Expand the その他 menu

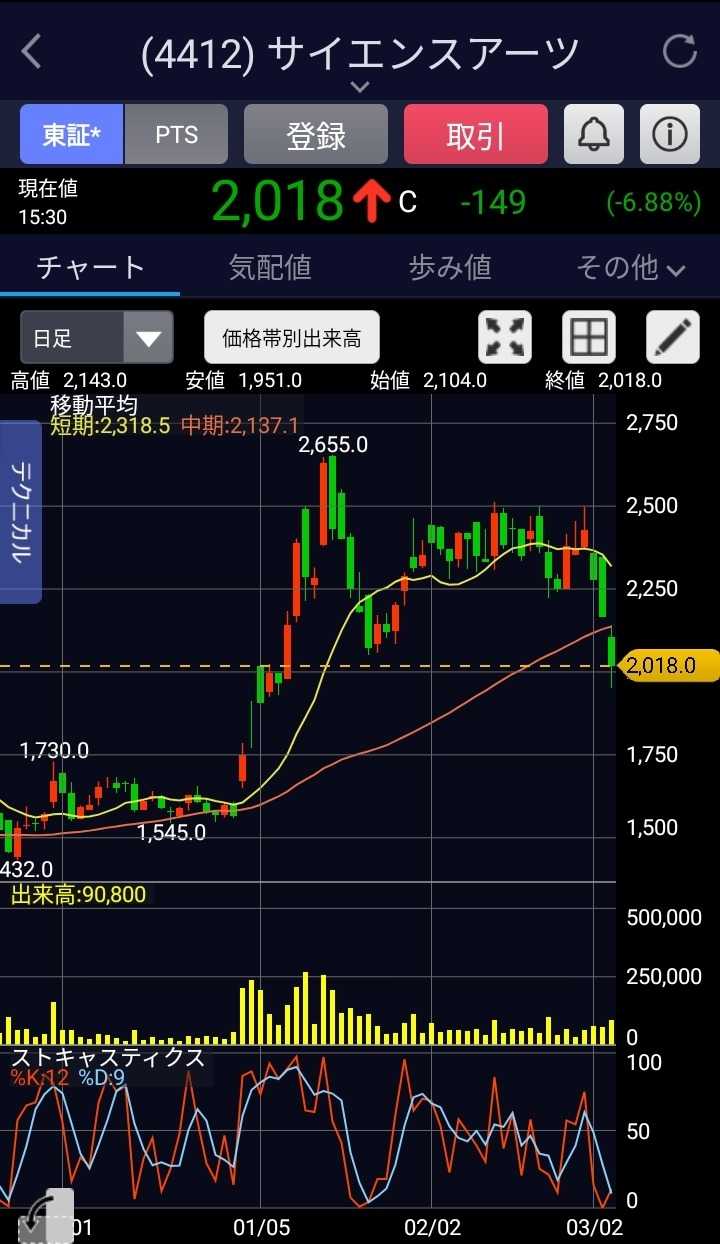pyautogui.click(x=630, y=267)
